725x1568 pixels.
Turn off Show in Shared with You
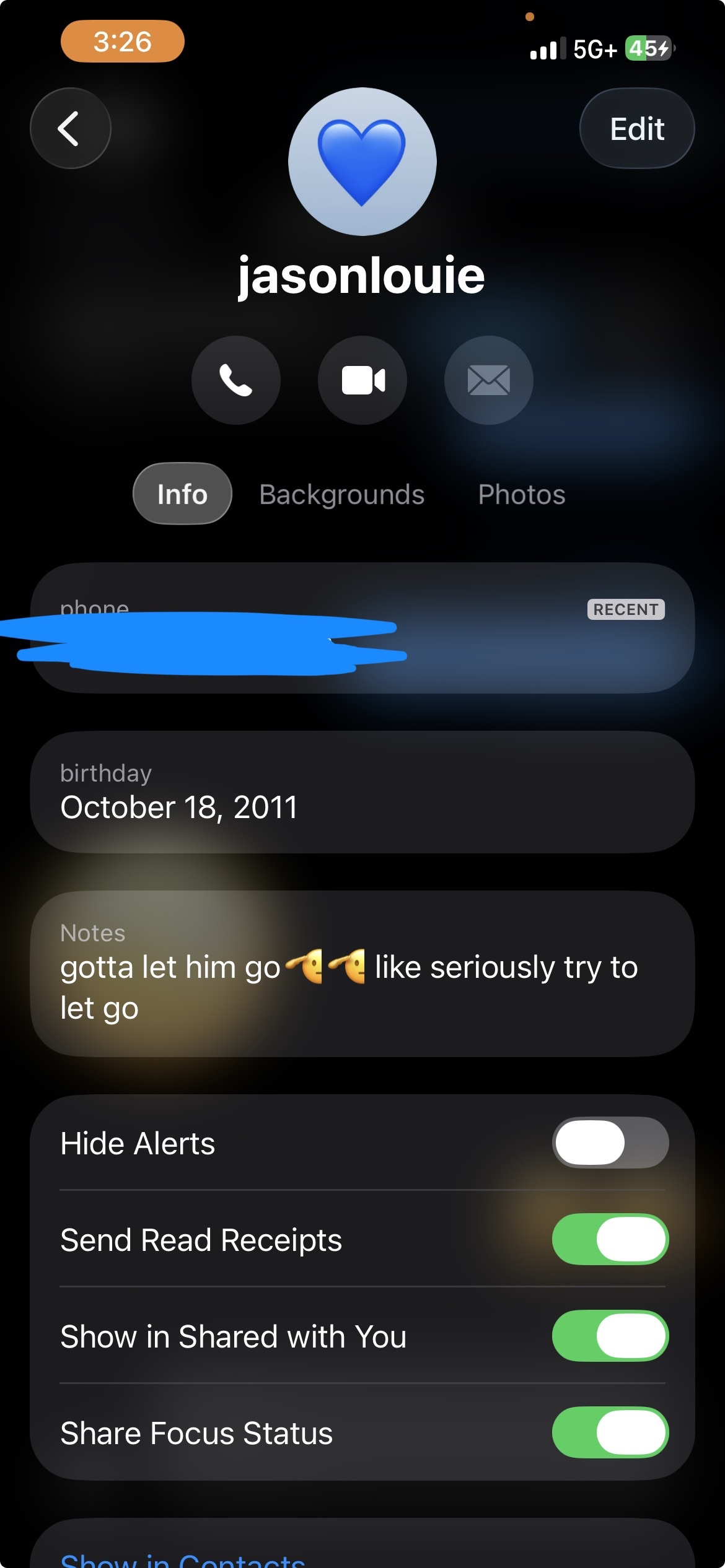pyautogui.click(x=610, y=1336)
